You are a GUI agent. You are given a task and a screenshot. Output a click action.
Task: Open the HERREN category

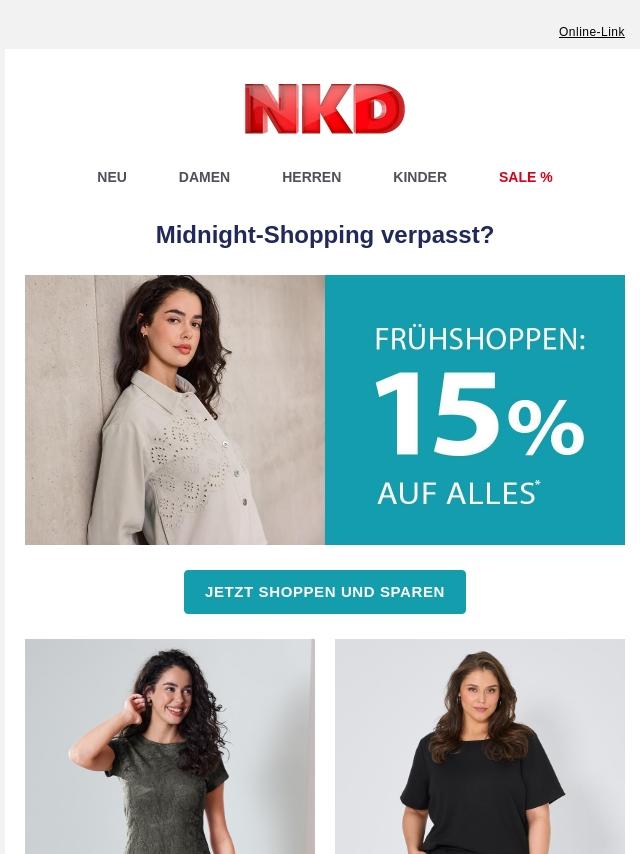point(312,178)
